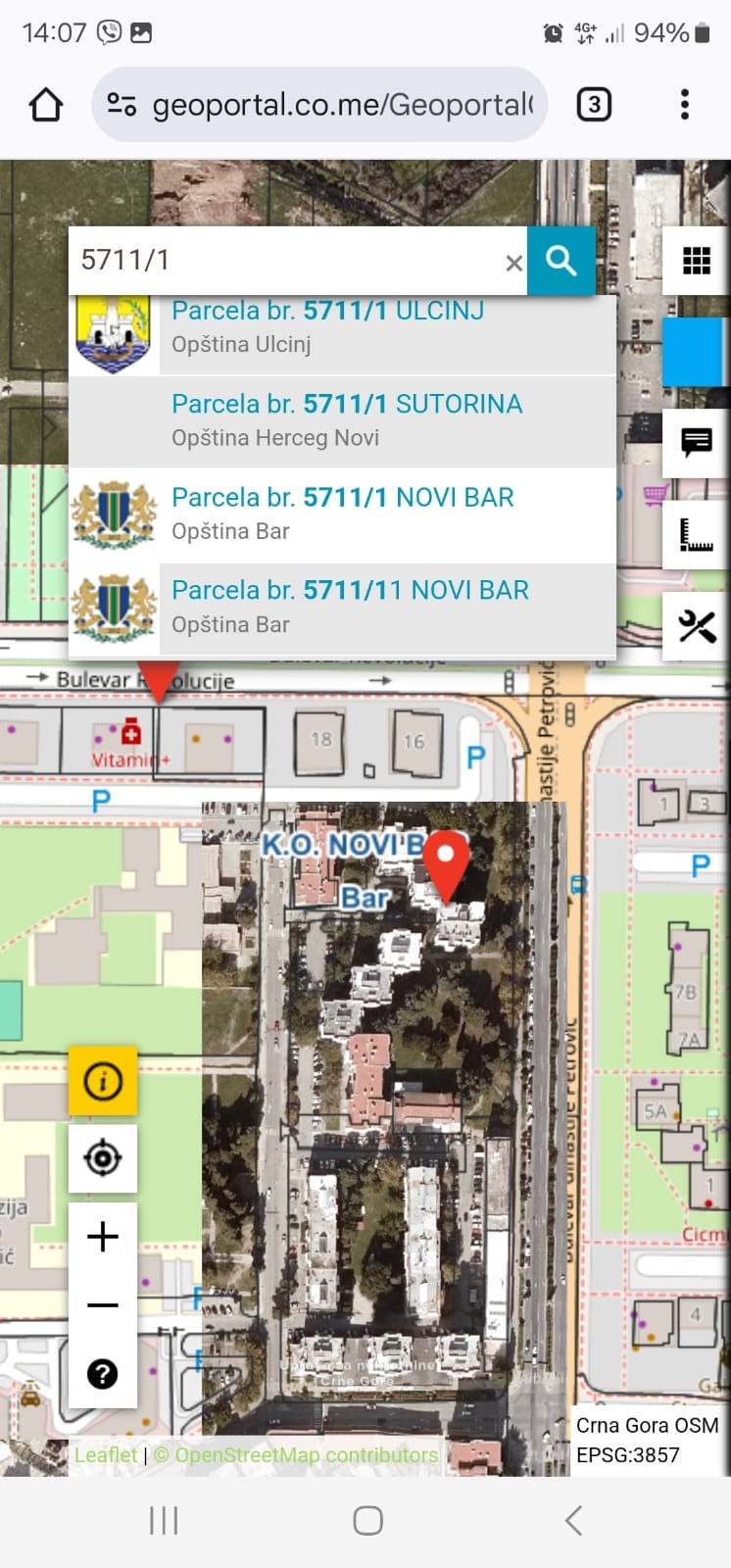Open the comment message tool
This screenshot has width=731, height=1568.
696,443
